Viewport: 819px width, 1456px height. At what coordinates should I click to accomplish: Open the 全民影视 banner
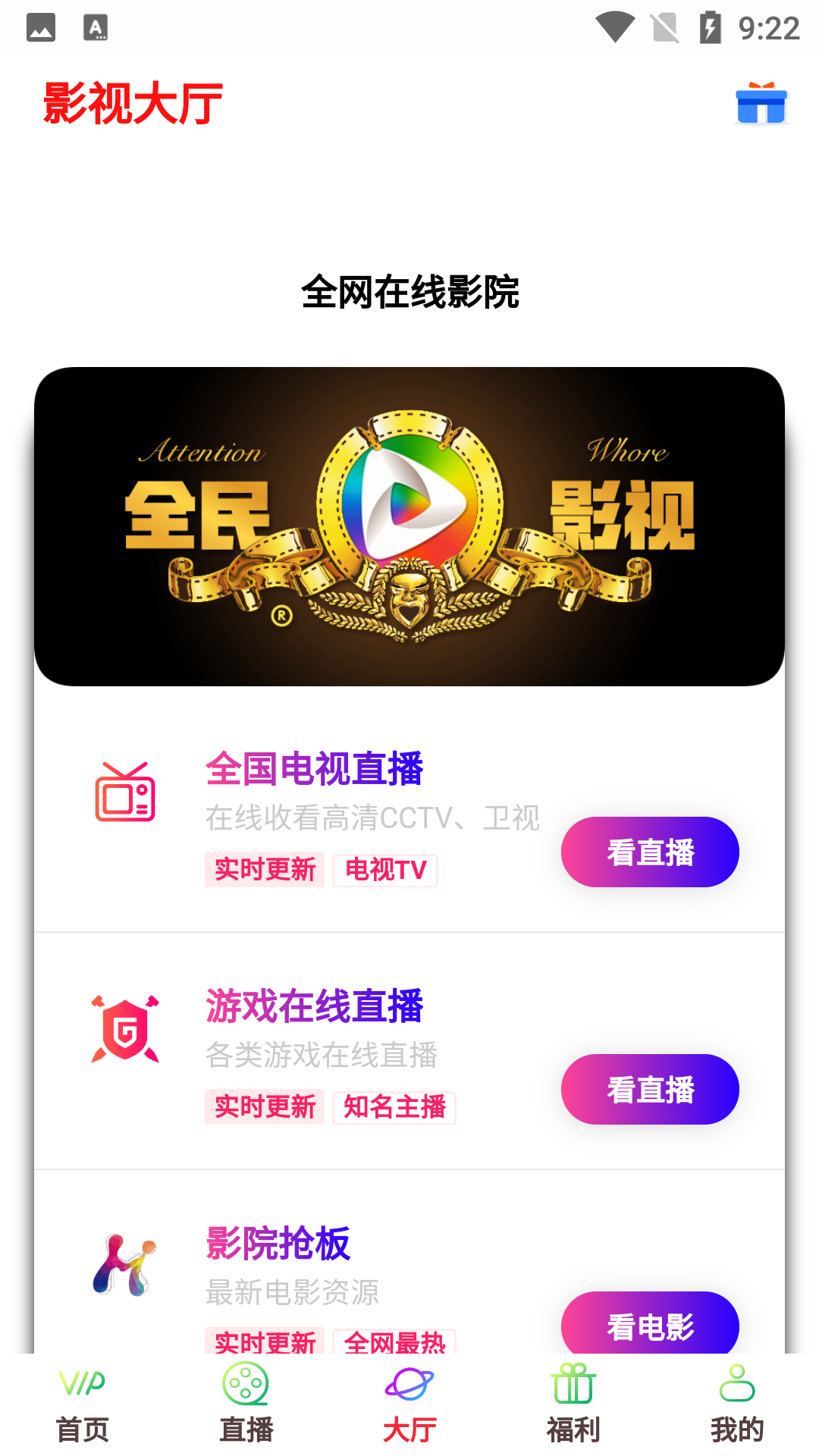coord(409,526)
